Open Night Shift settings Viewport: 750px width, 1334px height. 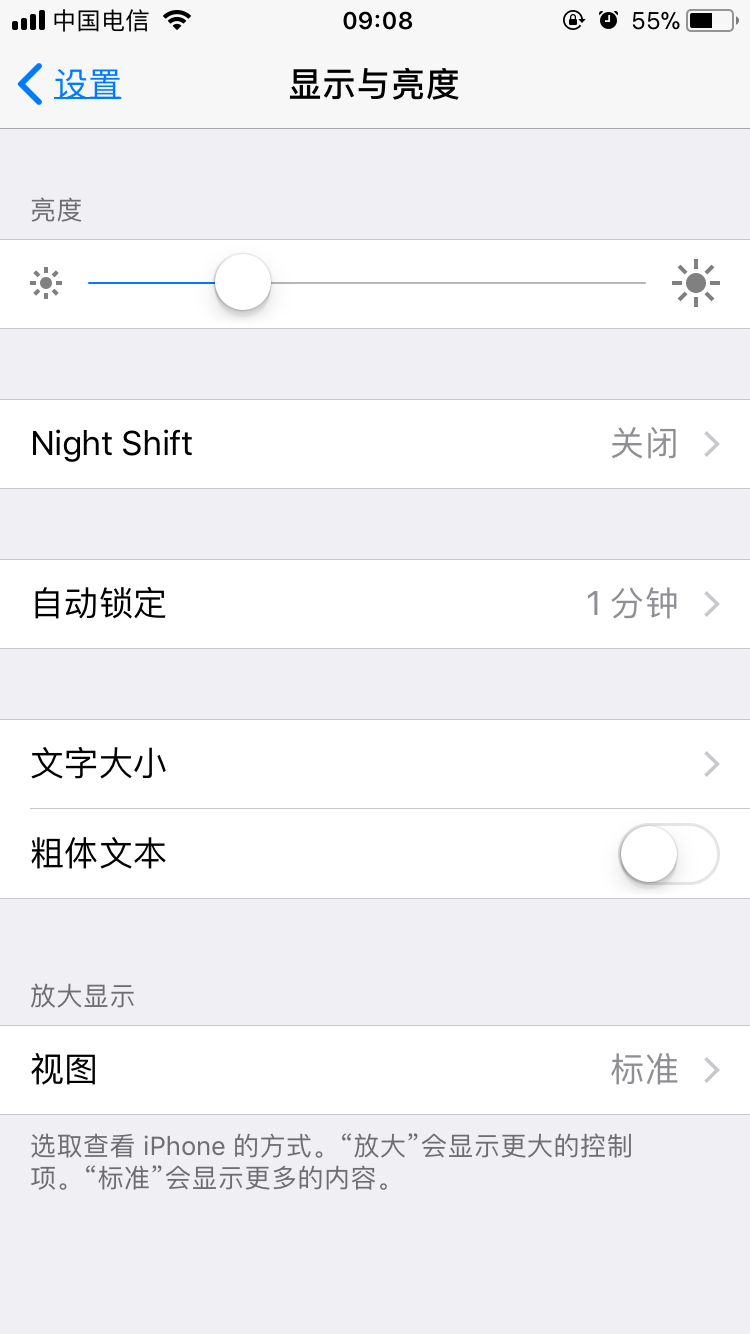tap(375, 444)
